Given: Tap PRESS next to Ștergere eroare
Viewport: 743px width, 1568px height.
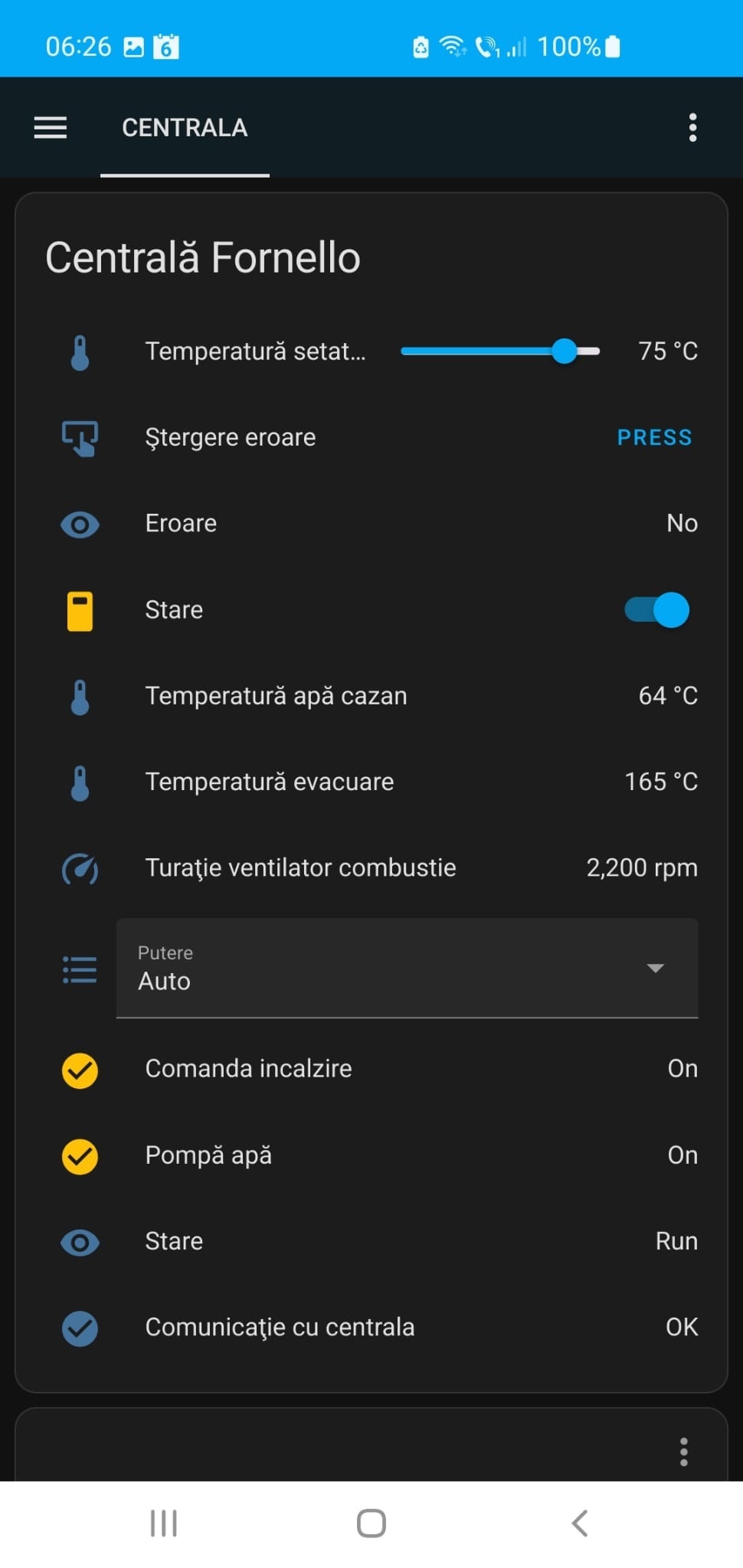Looking at the screenshot, I should coord(654,437).
